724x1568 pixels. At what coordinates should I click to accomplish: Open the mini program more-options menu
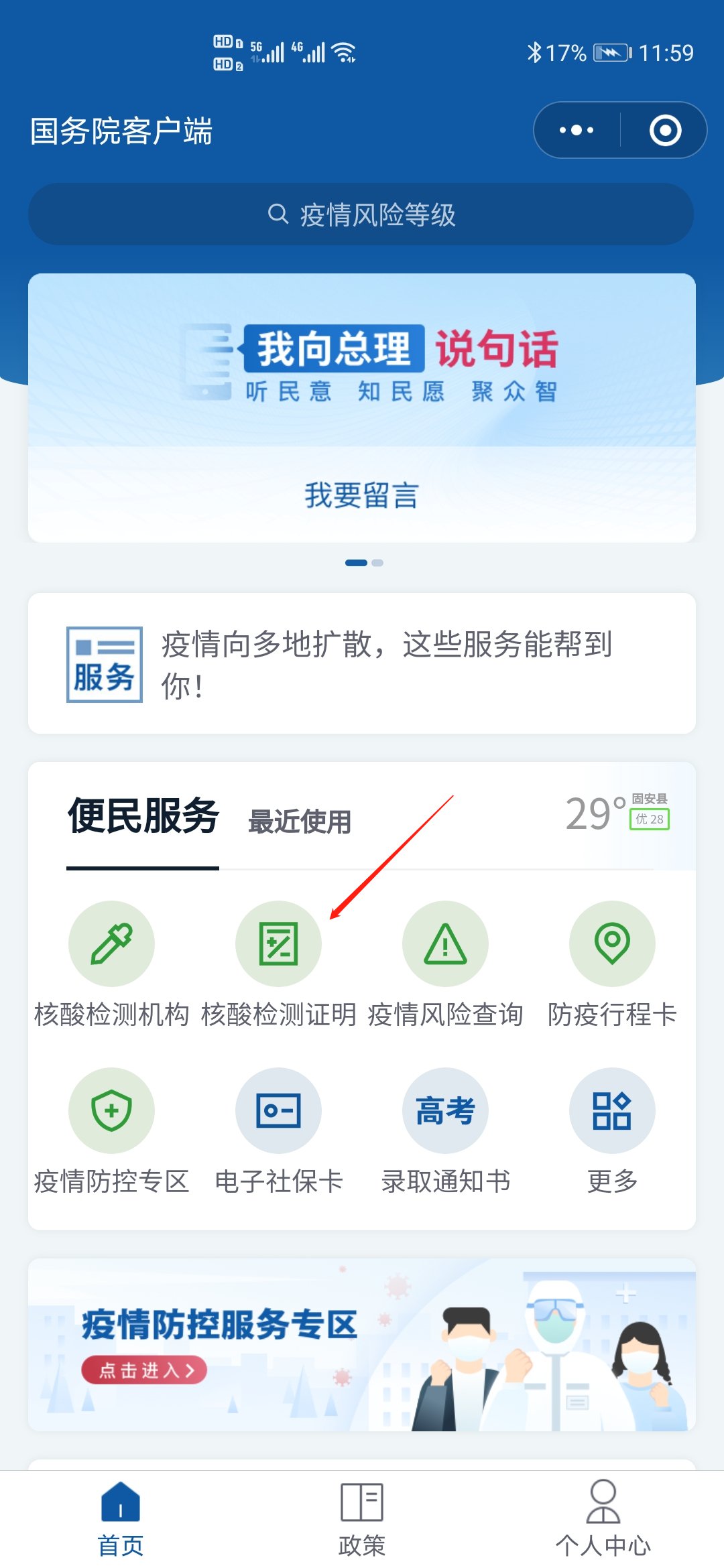[577, 130]
